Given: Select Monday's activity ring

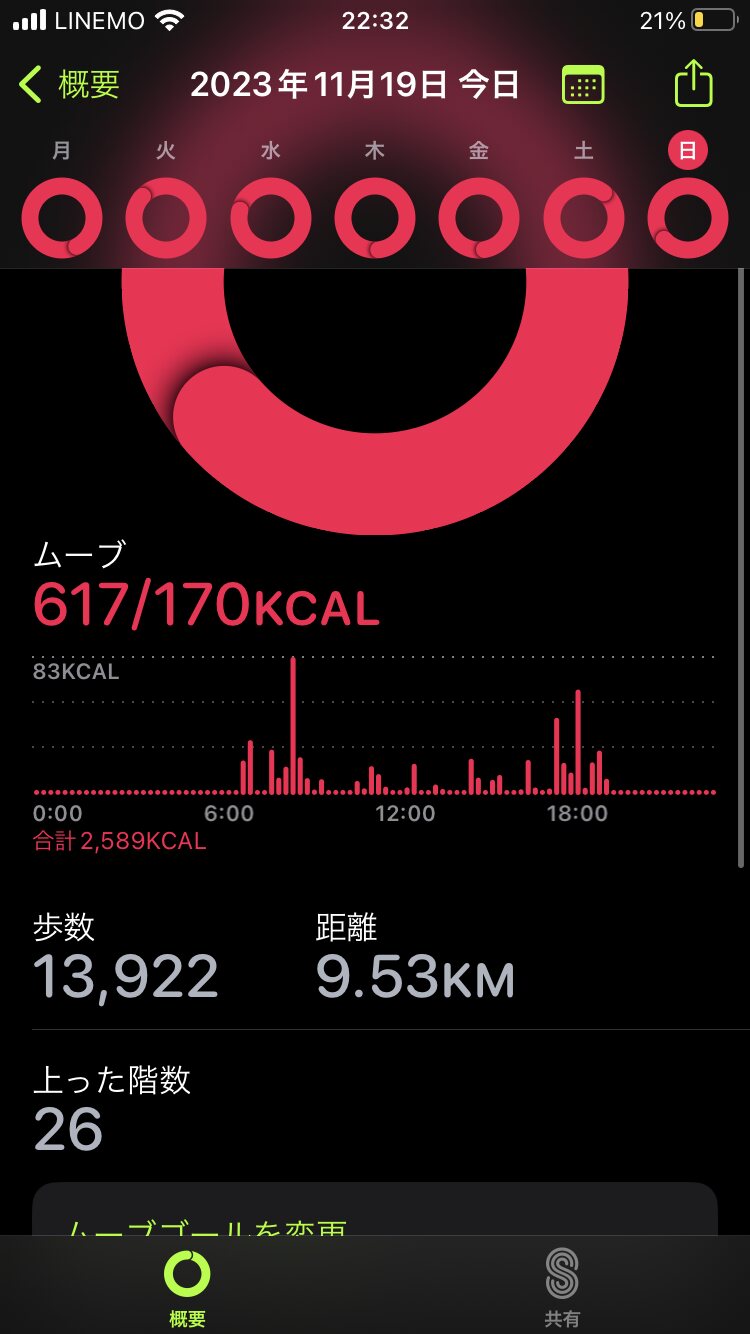Looking at the screenshot, I should [x=62, y=218].
